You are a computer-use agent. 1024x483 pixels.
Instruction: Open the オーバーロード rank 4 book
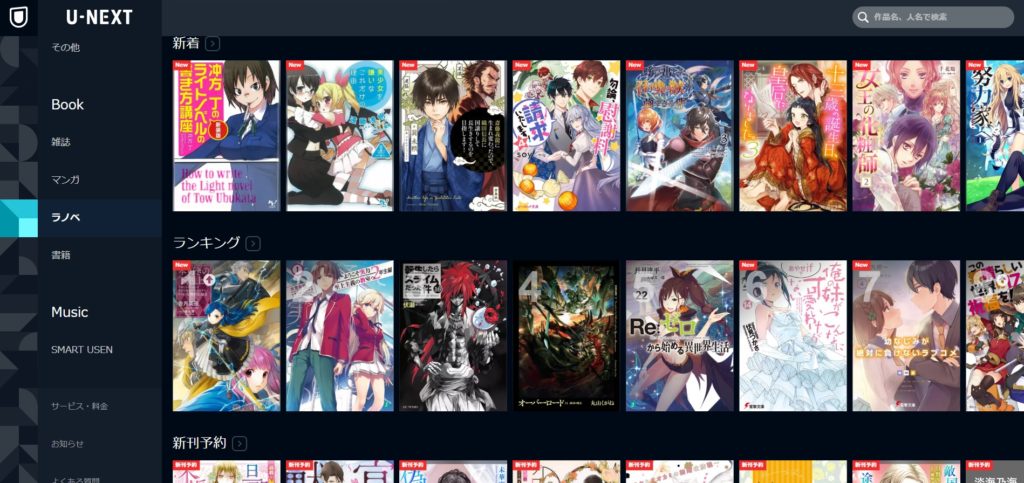tap(566, 335)
